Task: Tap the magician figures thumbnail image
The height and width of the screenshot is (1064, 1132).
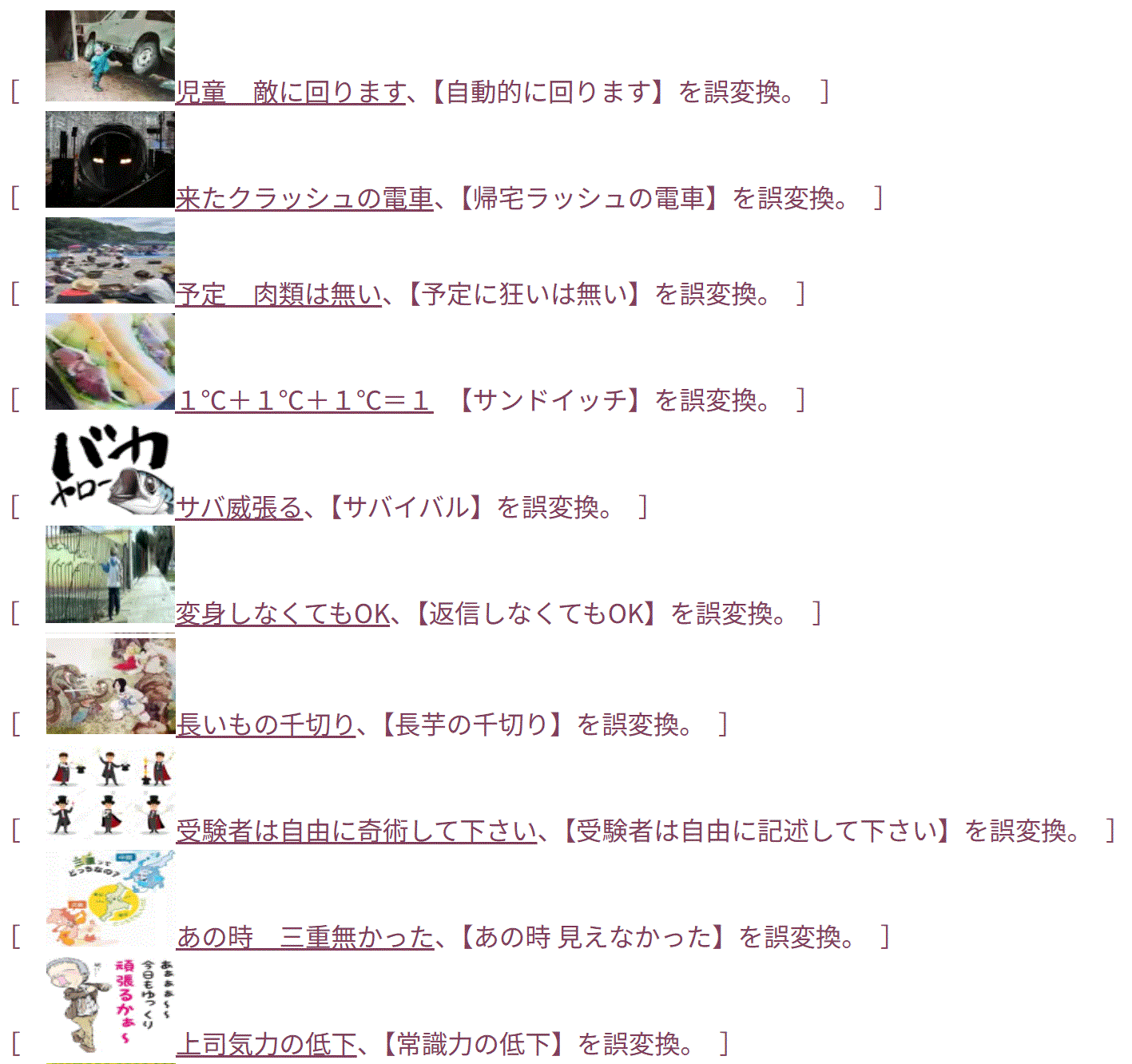Action: point(110,792)
